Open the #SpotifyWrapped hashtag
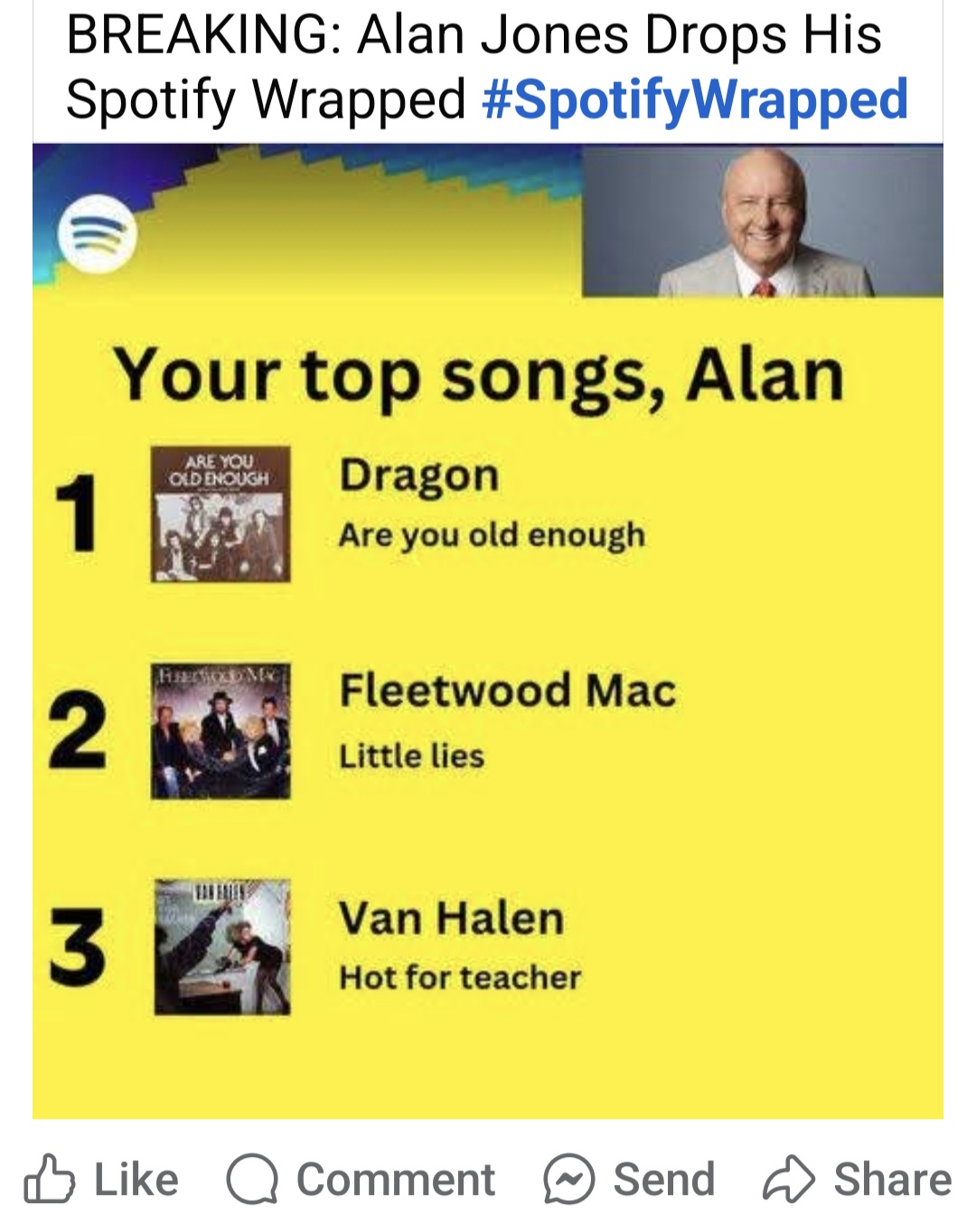The image size is (976, 1232). pos(695,99)
